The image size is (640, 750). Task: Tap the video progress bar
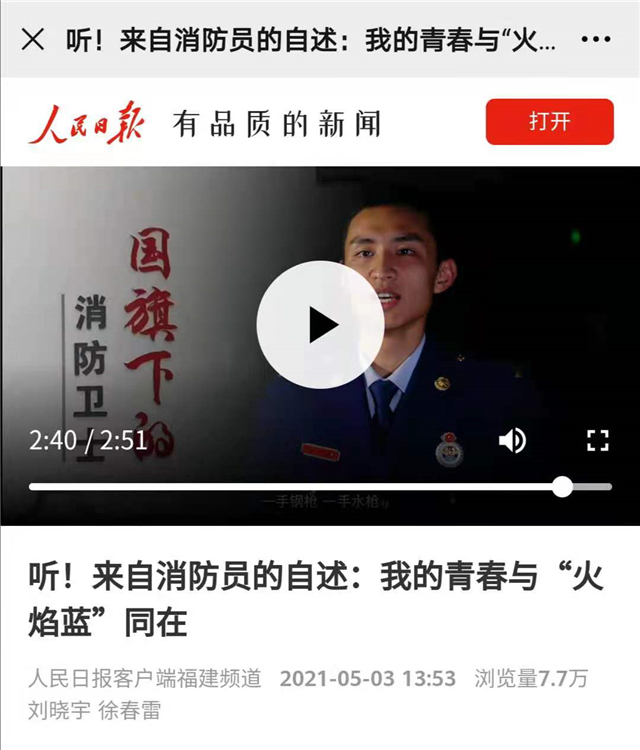pyautogui.click(x=300, y=487)
